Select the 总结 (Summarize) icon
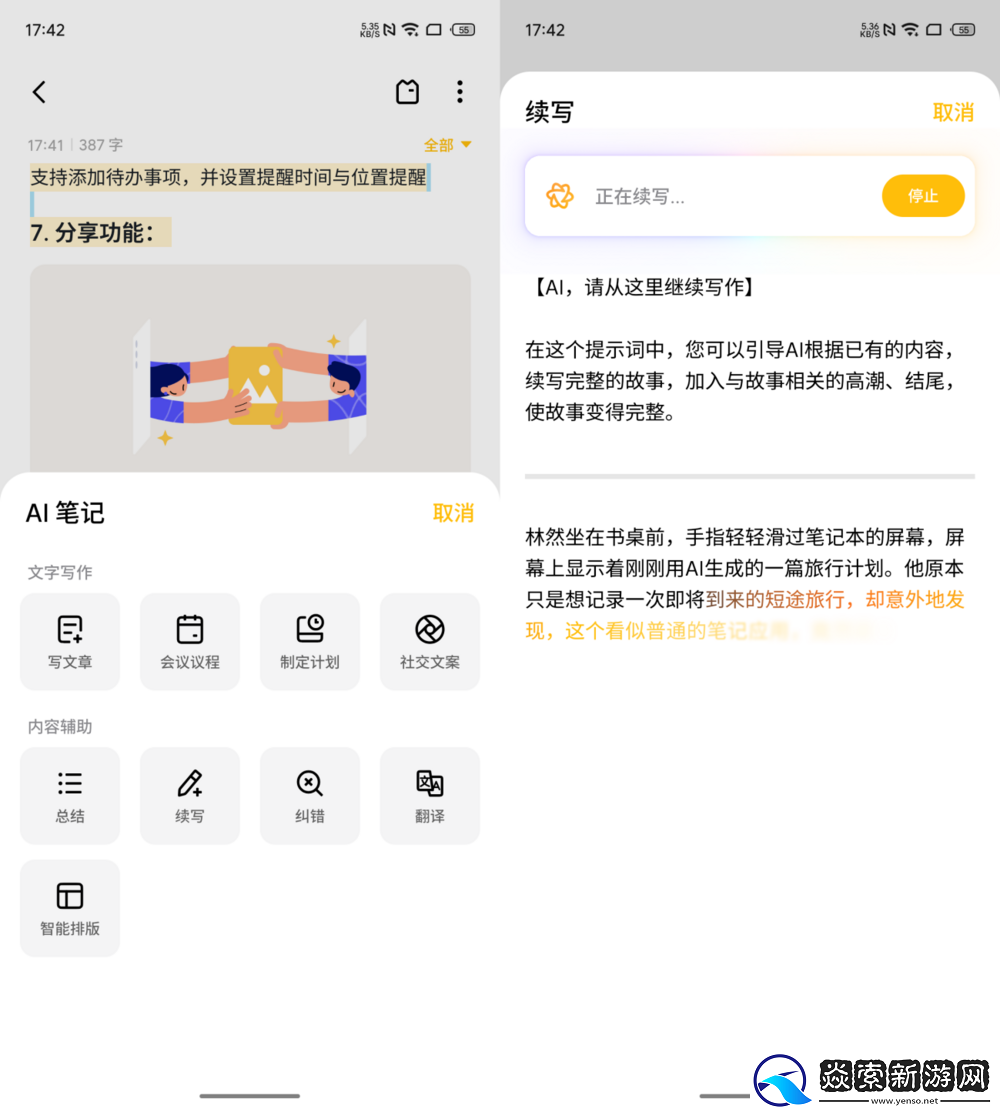1000x1112 pixels. click(69, 795)
